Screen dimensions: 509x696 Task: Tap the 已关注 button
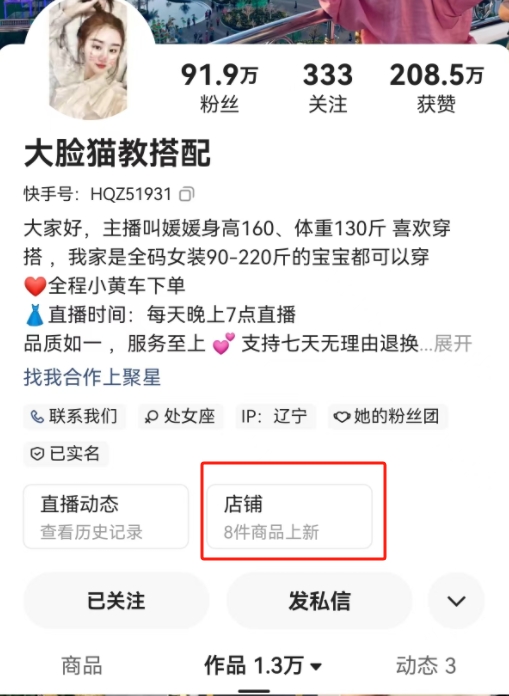(116, 601)
